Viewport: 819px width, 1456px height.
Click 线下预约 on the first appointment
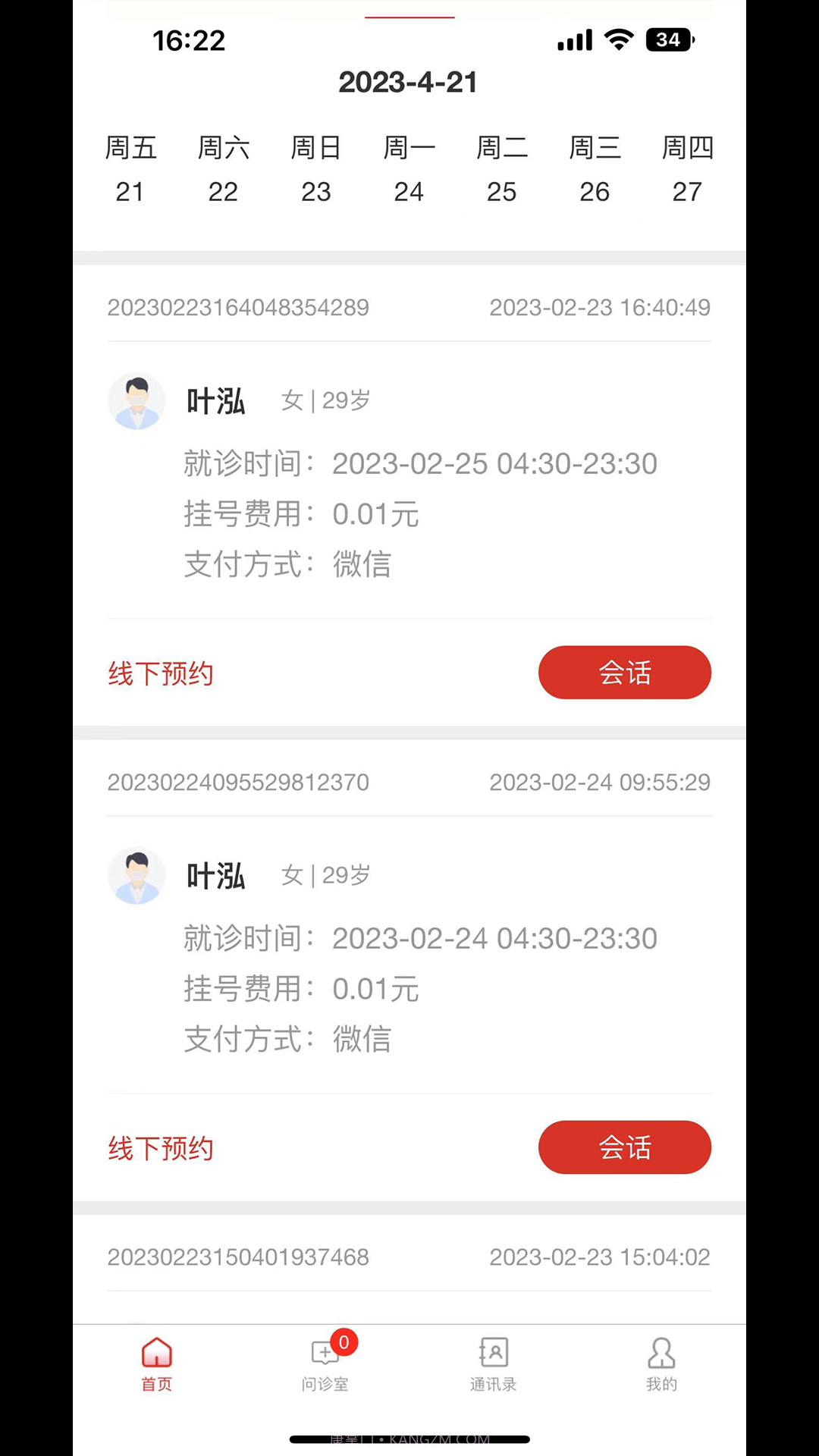click(x=160, y=673)
